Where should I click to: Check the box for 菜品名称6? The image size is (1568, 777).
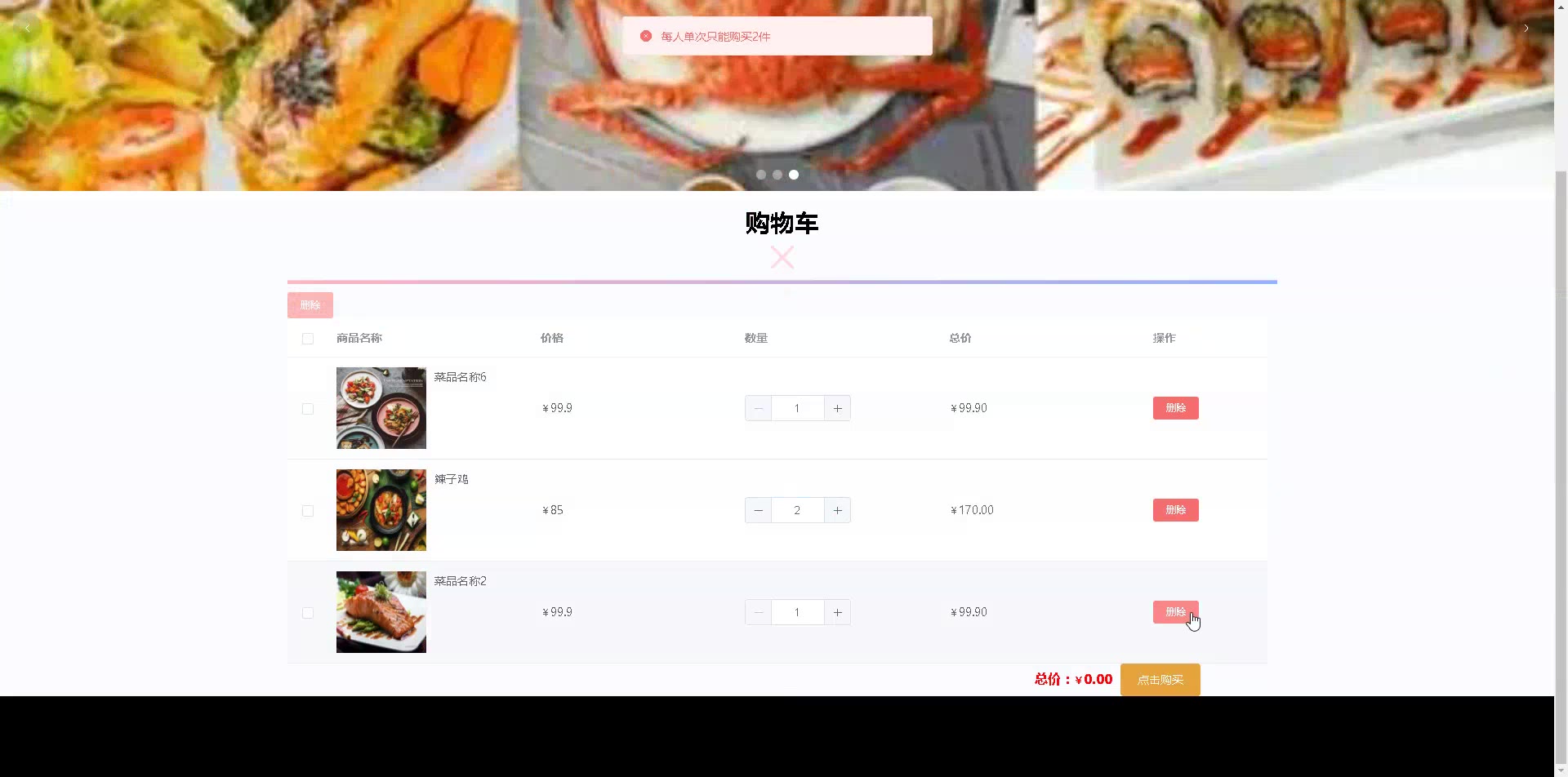pyautogui.click(x=308, y=409)
